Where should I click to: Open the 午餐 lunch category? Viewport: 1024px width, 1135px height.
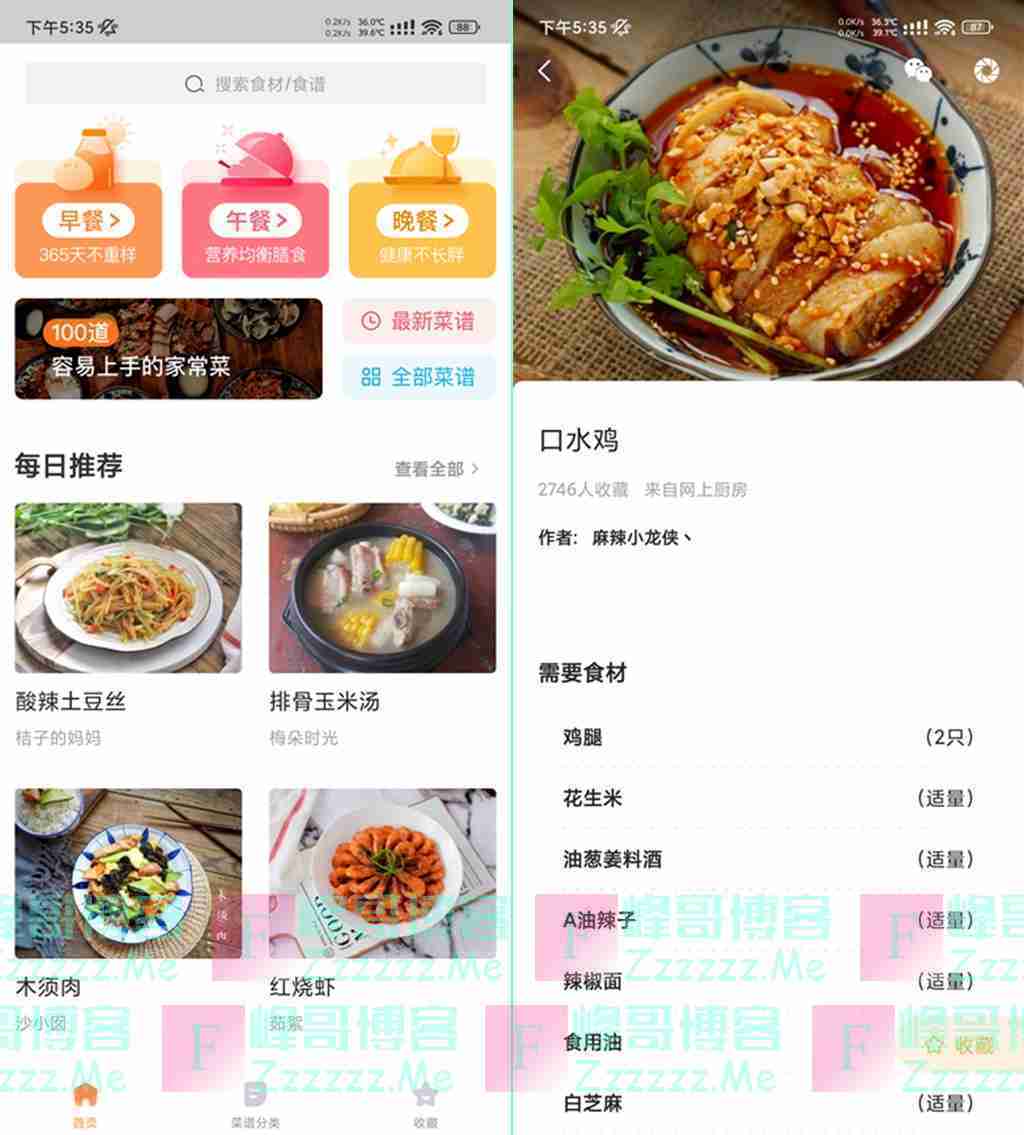click(x=255, y=221)
